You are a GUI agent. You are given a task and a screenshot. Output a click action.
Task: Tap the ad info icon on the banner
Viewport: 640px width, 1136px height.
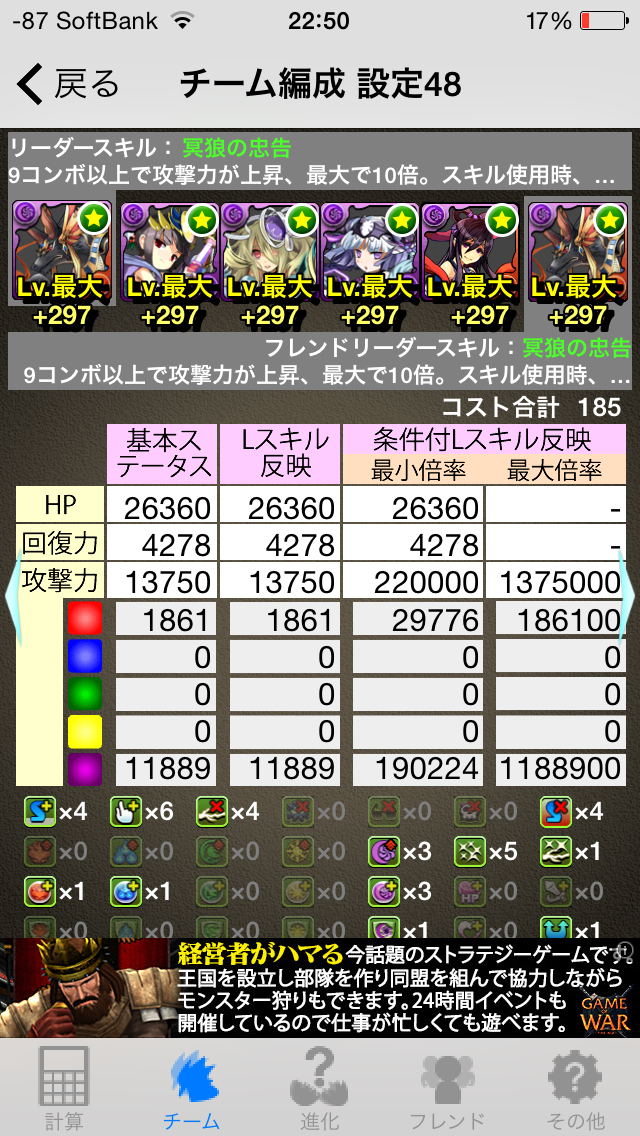(x=627, y=949)
